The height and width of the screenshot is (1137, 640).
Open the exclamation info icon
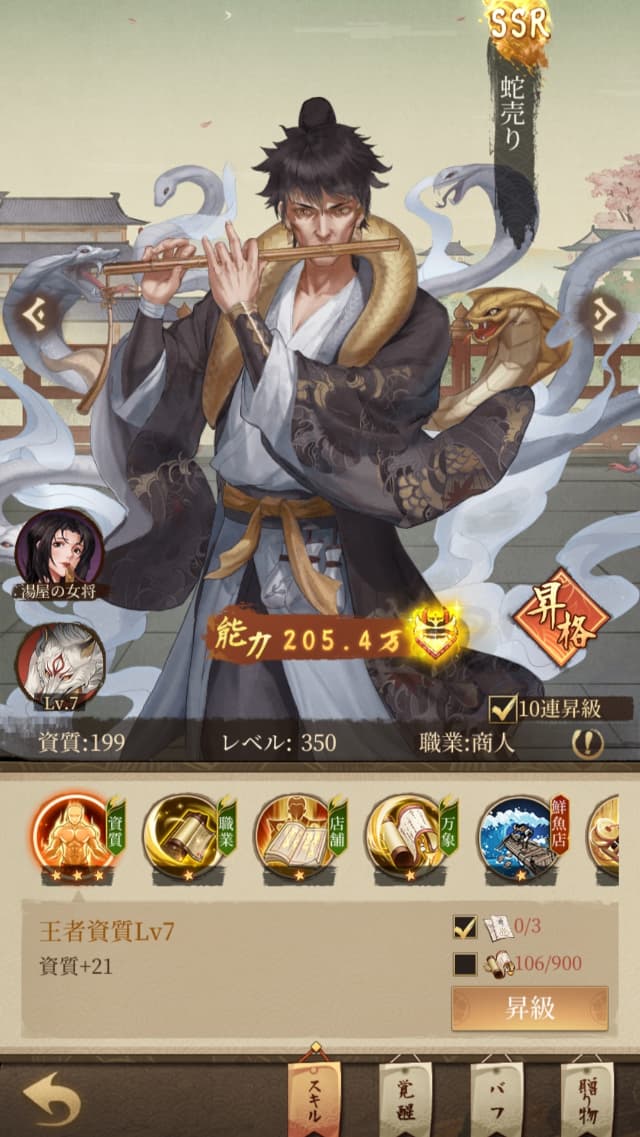587,743
